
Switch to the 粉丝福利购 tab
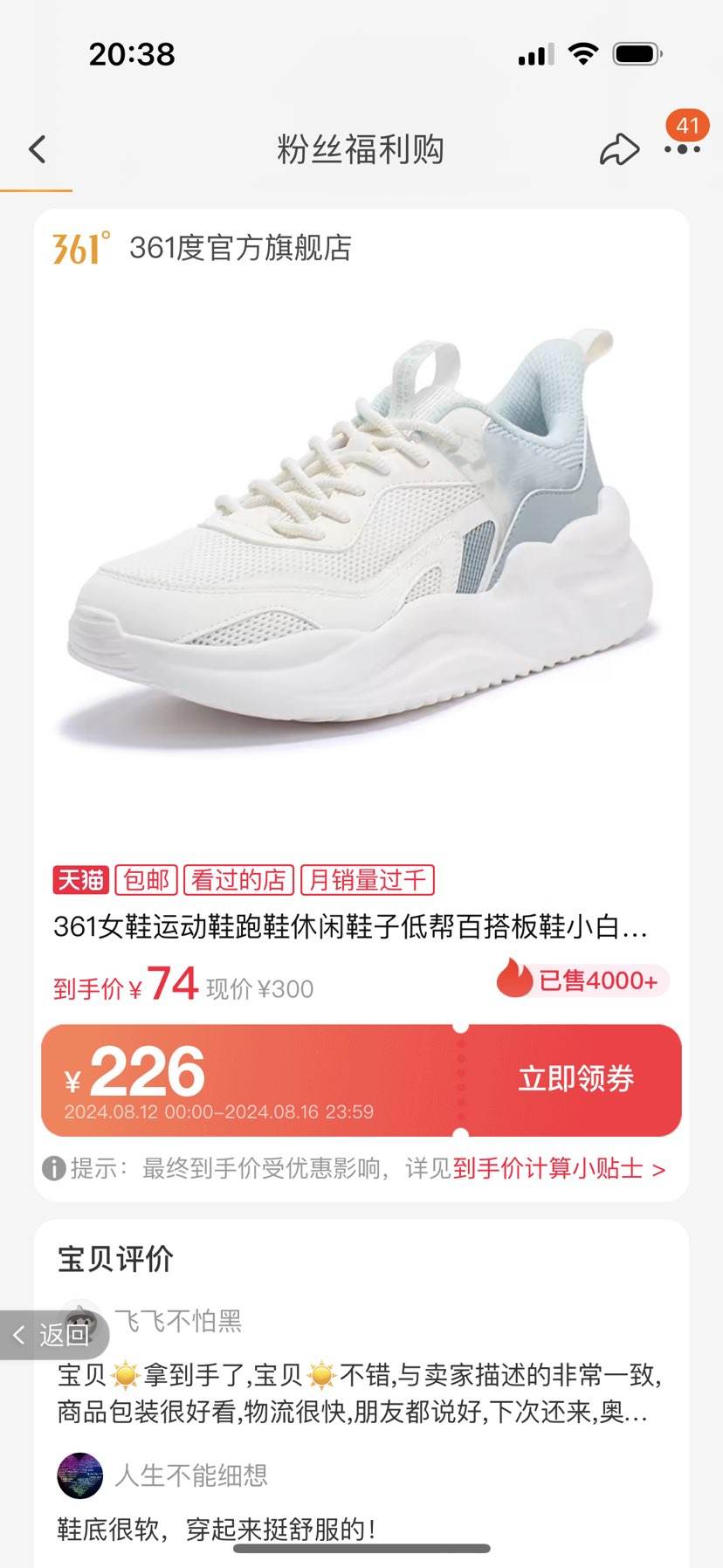point(361,149)
